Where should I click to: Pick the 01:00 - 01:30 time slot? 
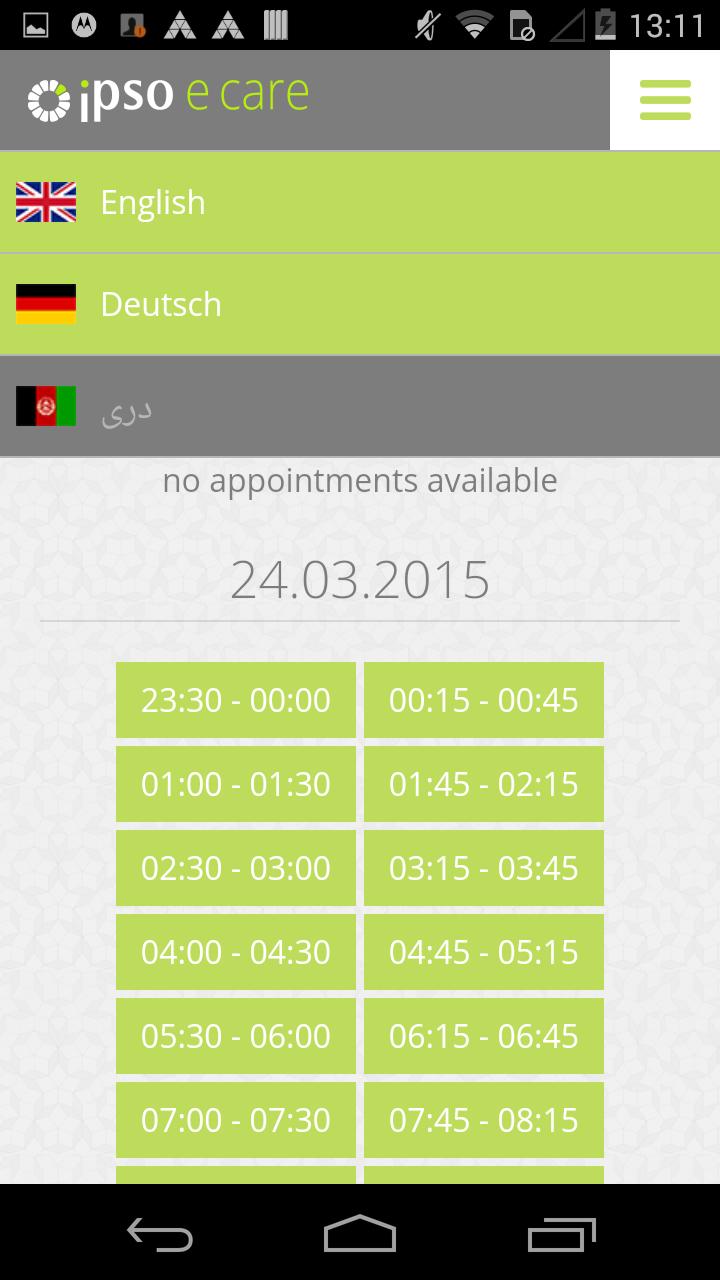tap(236, 784)
